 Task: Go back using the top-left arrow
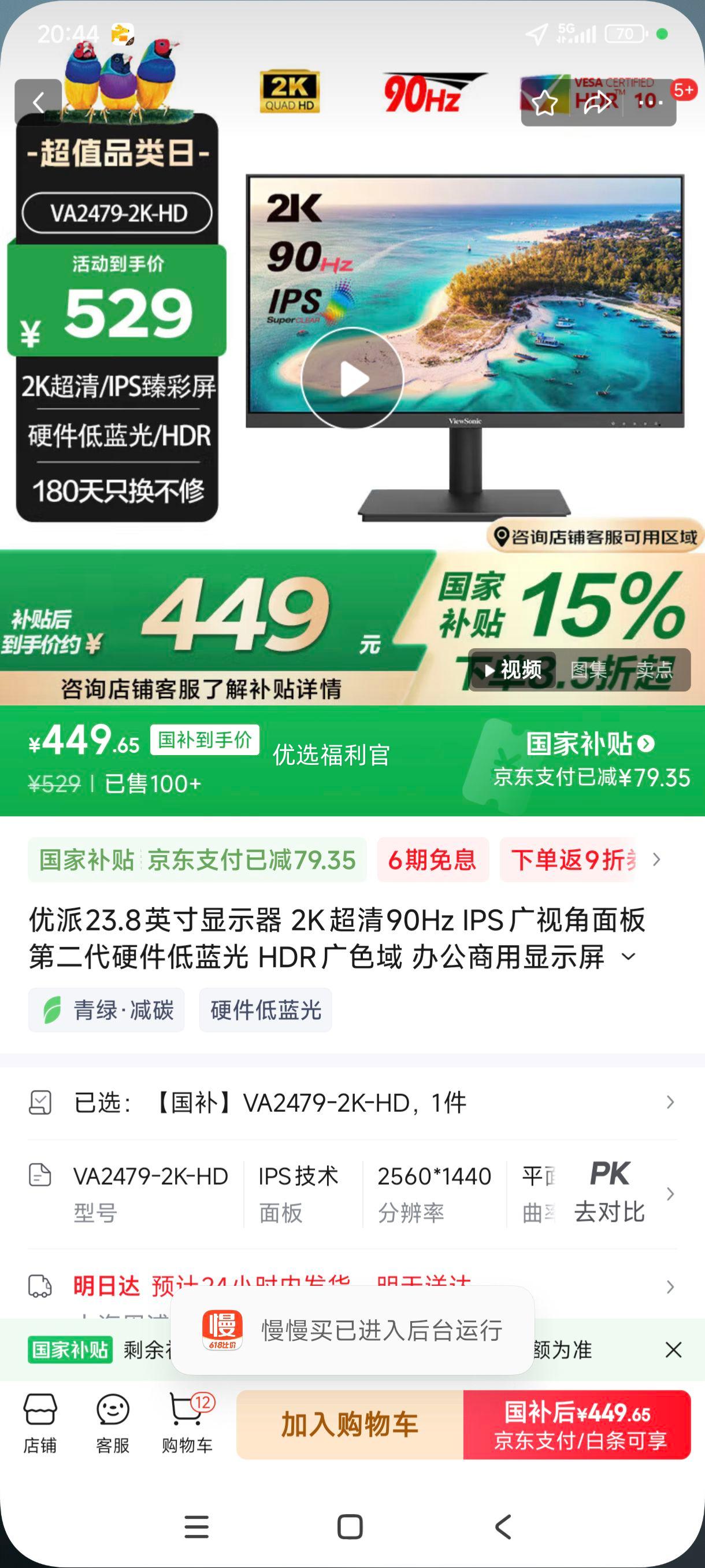pos(38,102)
